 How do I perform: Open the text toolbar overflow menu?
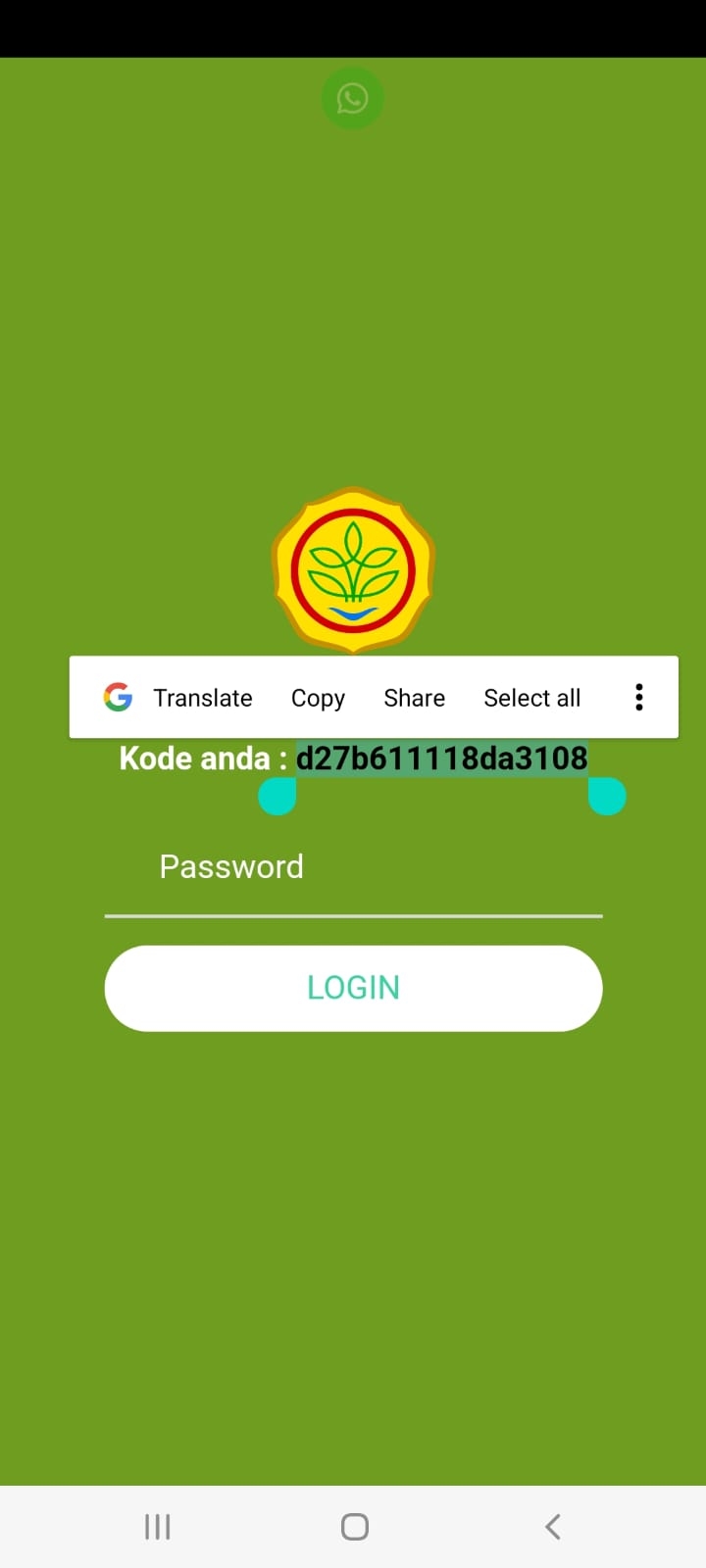point(638,697)
